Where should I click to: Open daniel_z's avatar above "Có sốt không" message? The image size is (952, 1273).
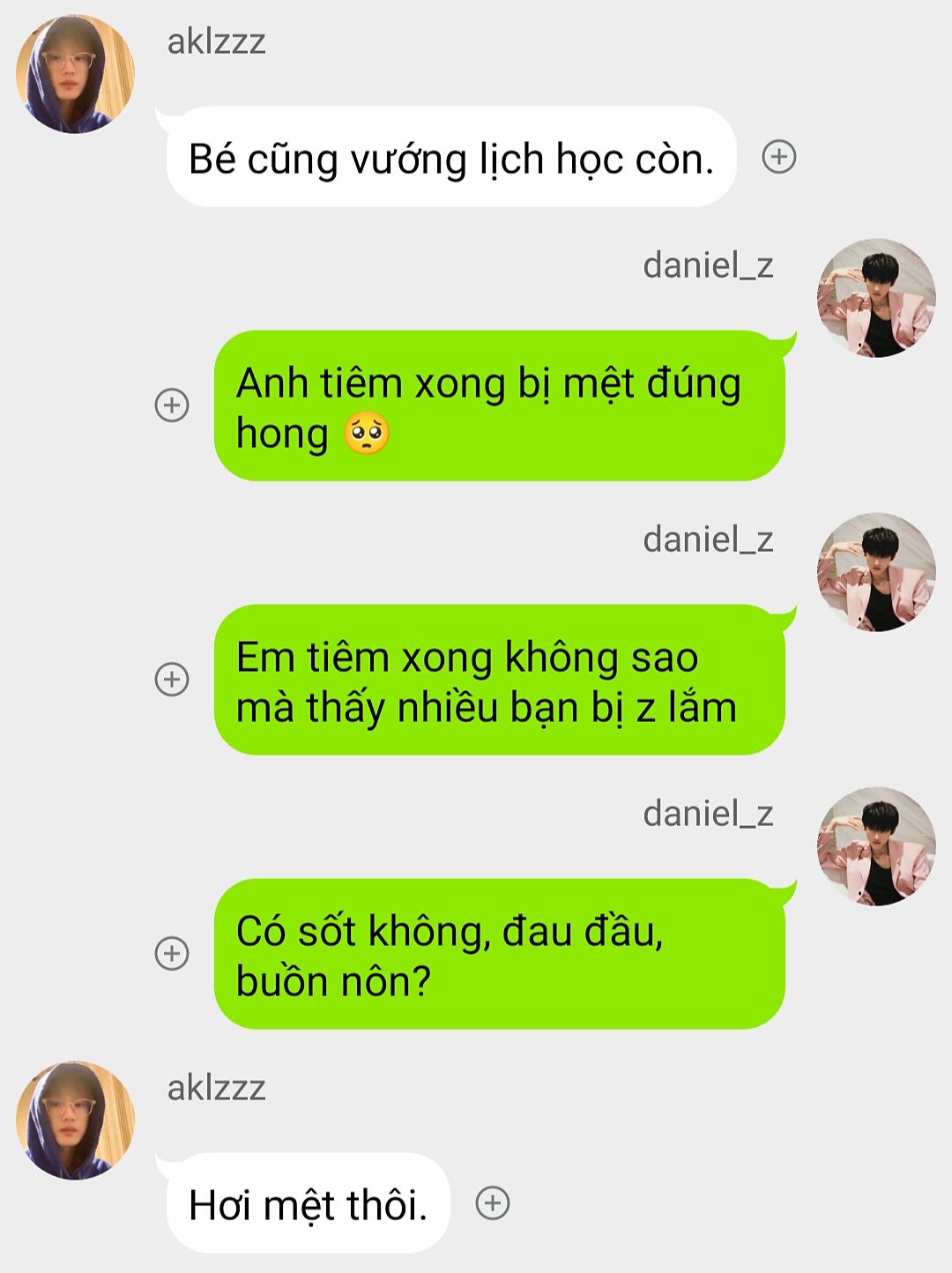[876, 846]
